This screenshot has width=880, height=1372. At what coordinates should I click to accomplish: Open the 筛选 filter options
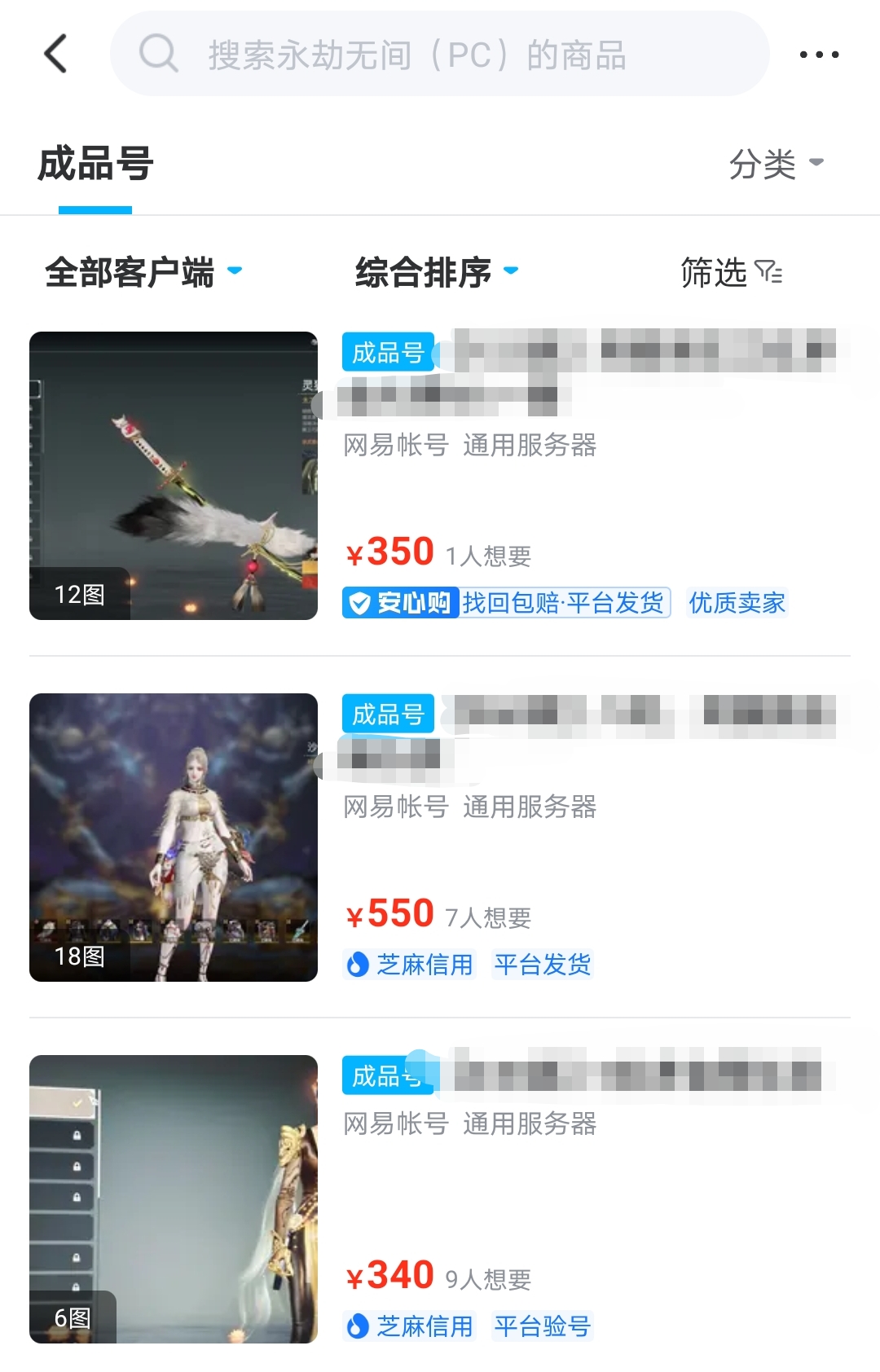coord(731,272)
